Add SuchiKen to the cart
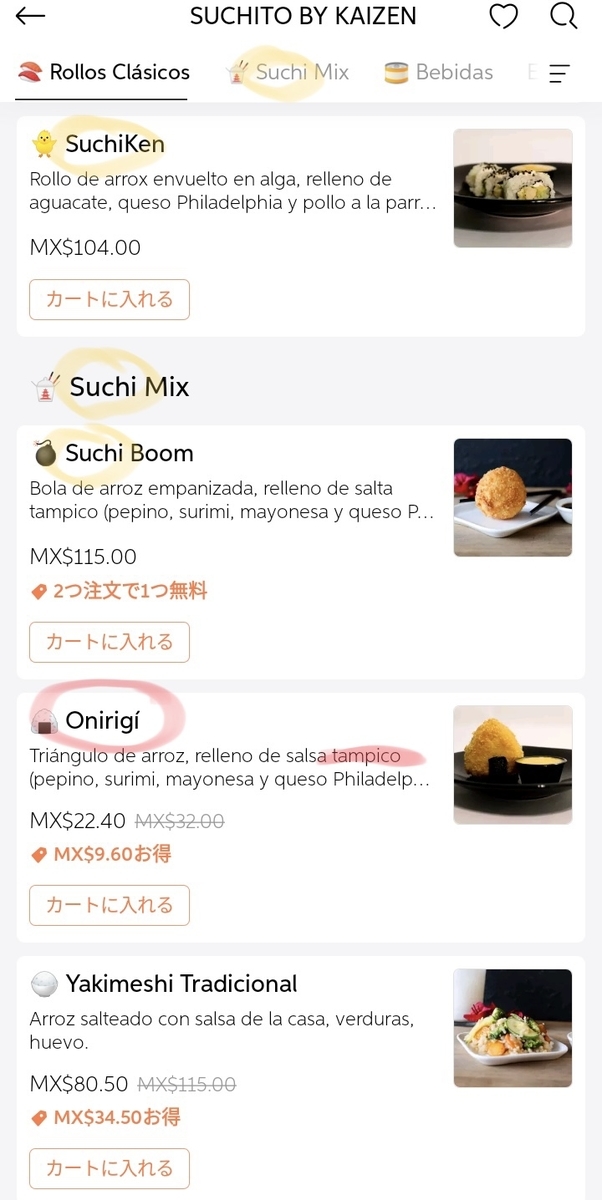Image resolution: width=602 pixels, height=1200 pixels. (x=109, y=299)
